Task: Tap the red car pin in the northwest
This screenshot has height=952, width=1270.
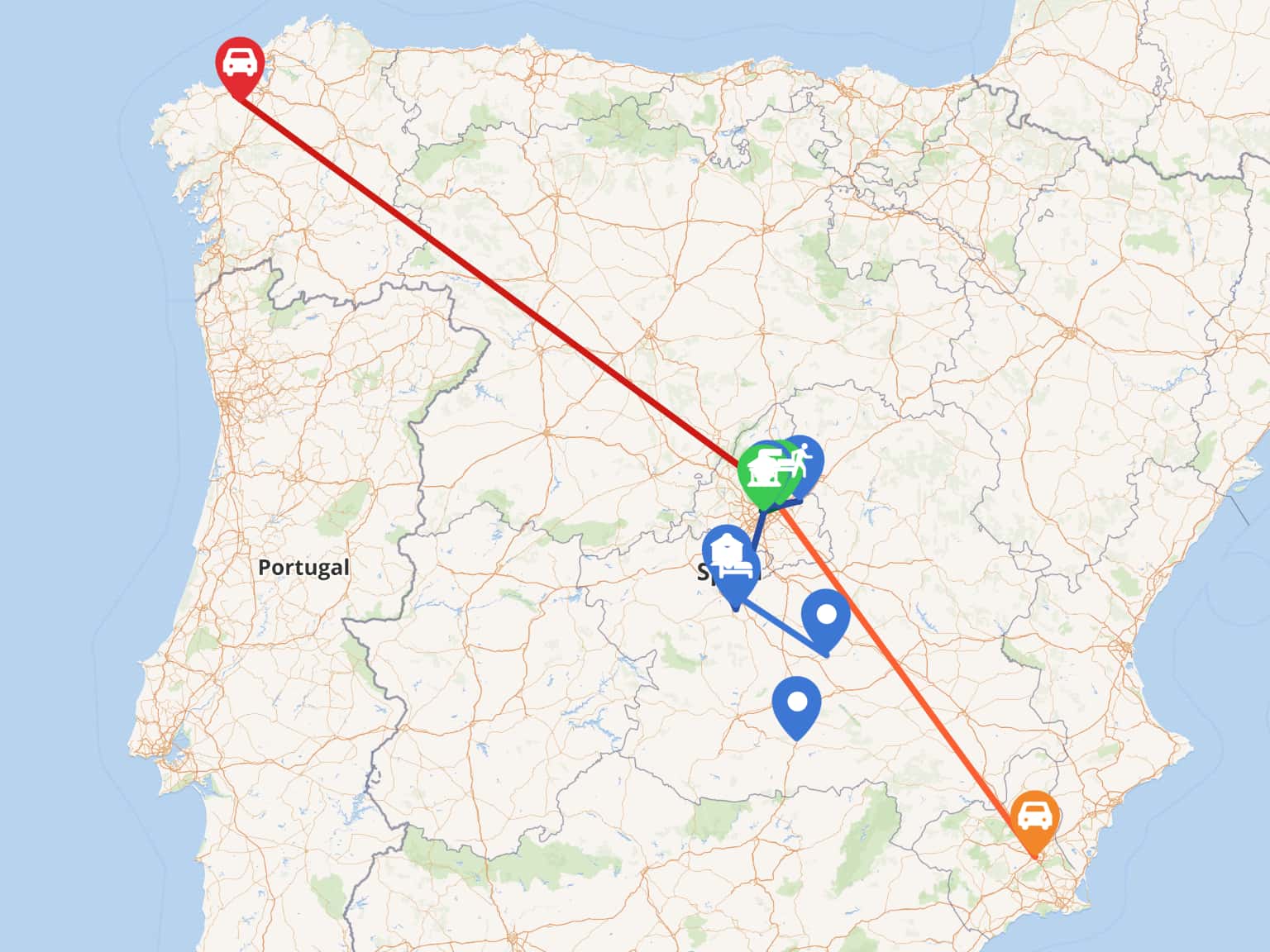Action: 239,63
